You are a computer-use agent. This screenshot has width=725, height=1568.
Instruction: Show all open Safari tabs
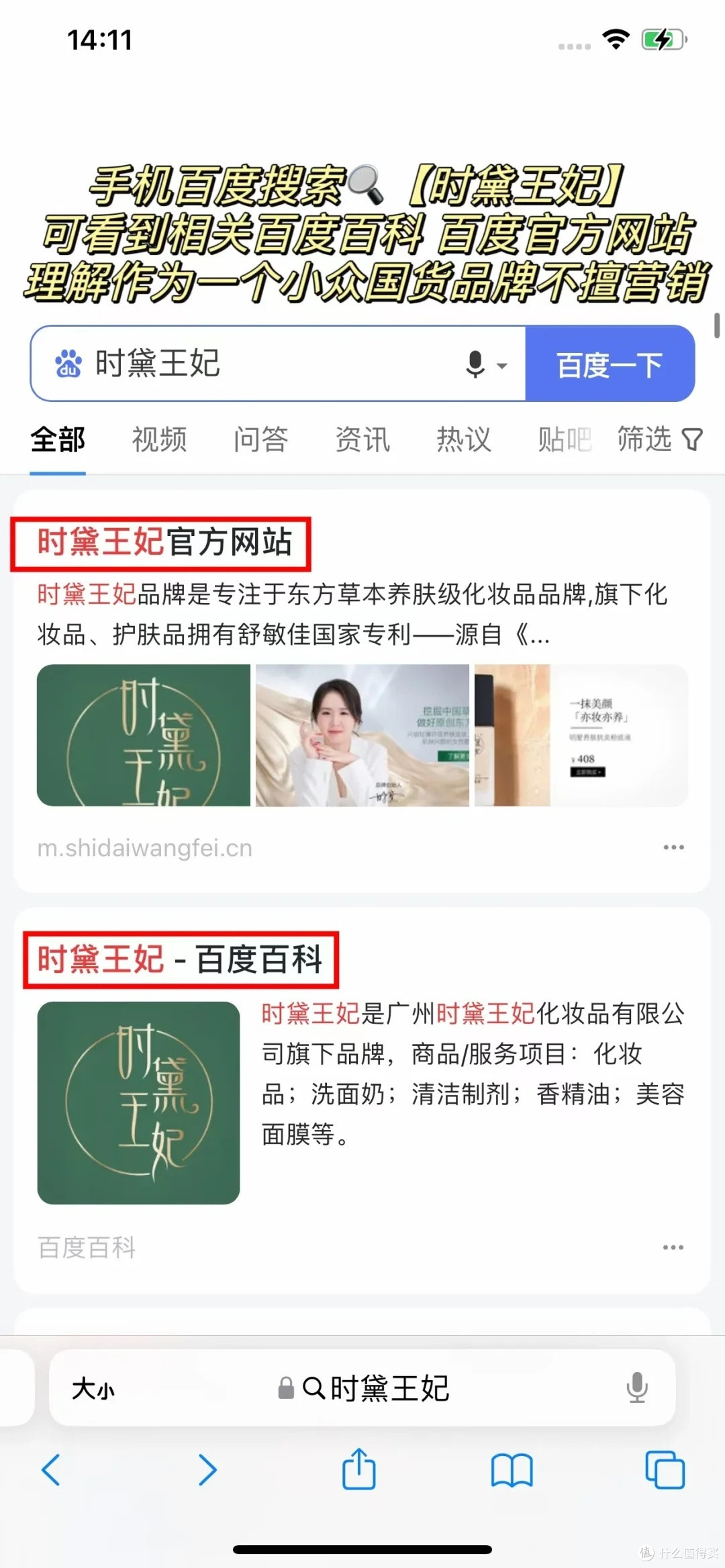[x=665, y=1470]
